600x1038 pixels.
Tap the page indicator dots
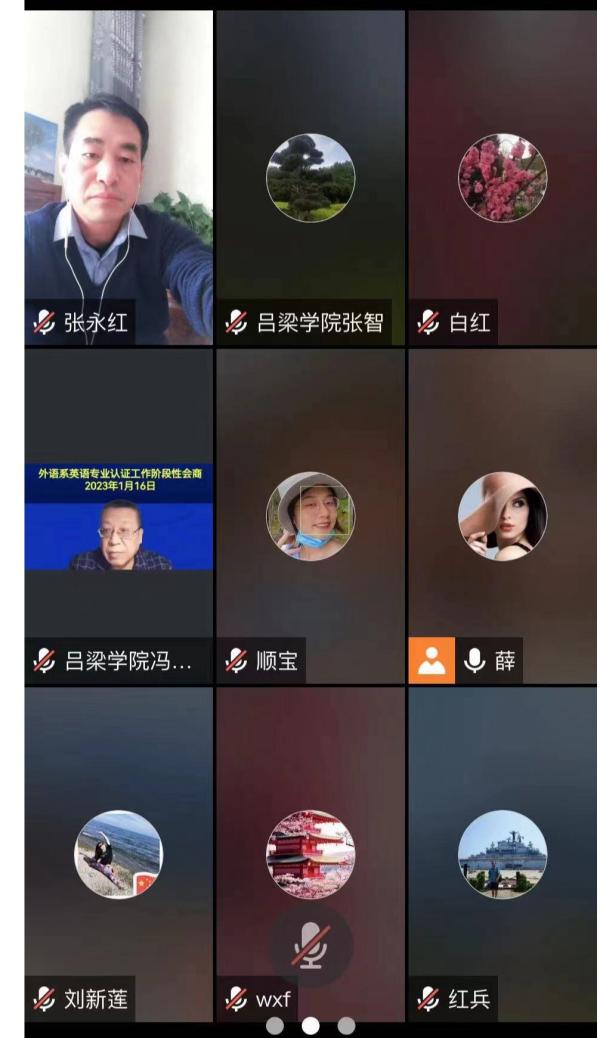point(310,1026)
